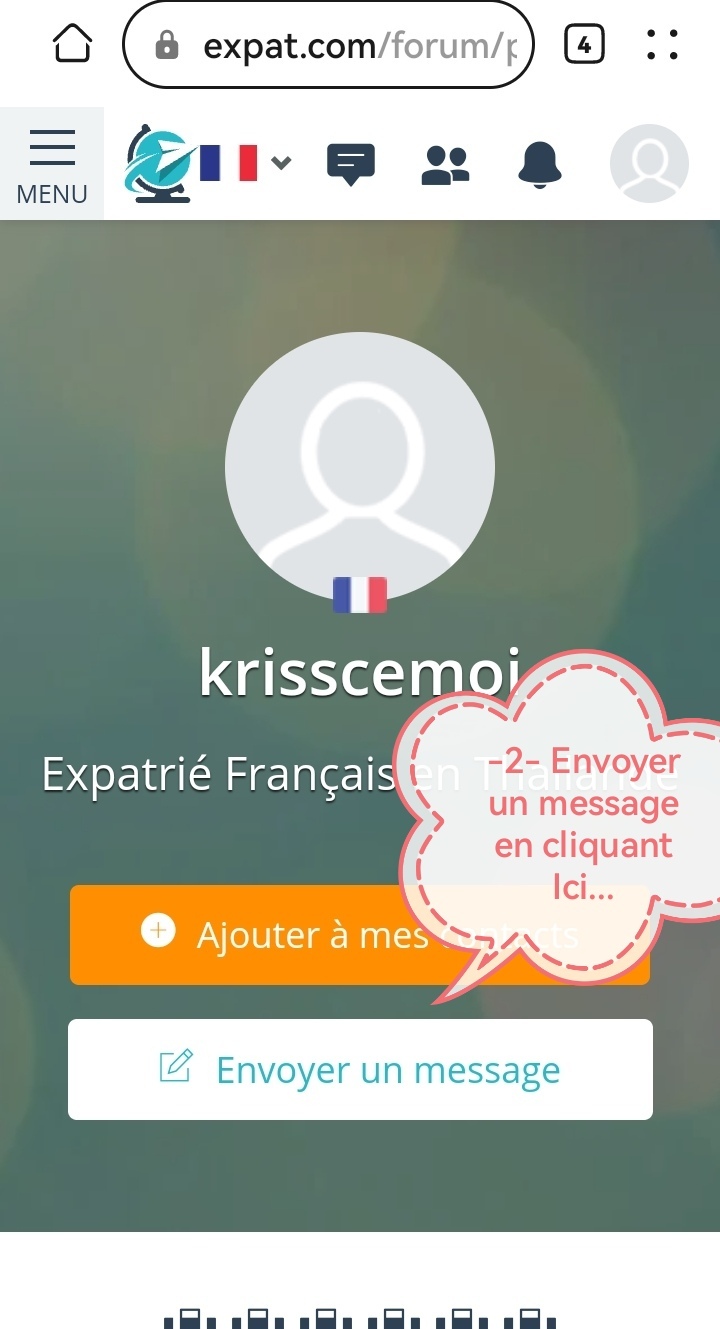720x1329 pixels.
Task: Open the messages chat icon
Action: pyautogui.click(x=350, y=163)
